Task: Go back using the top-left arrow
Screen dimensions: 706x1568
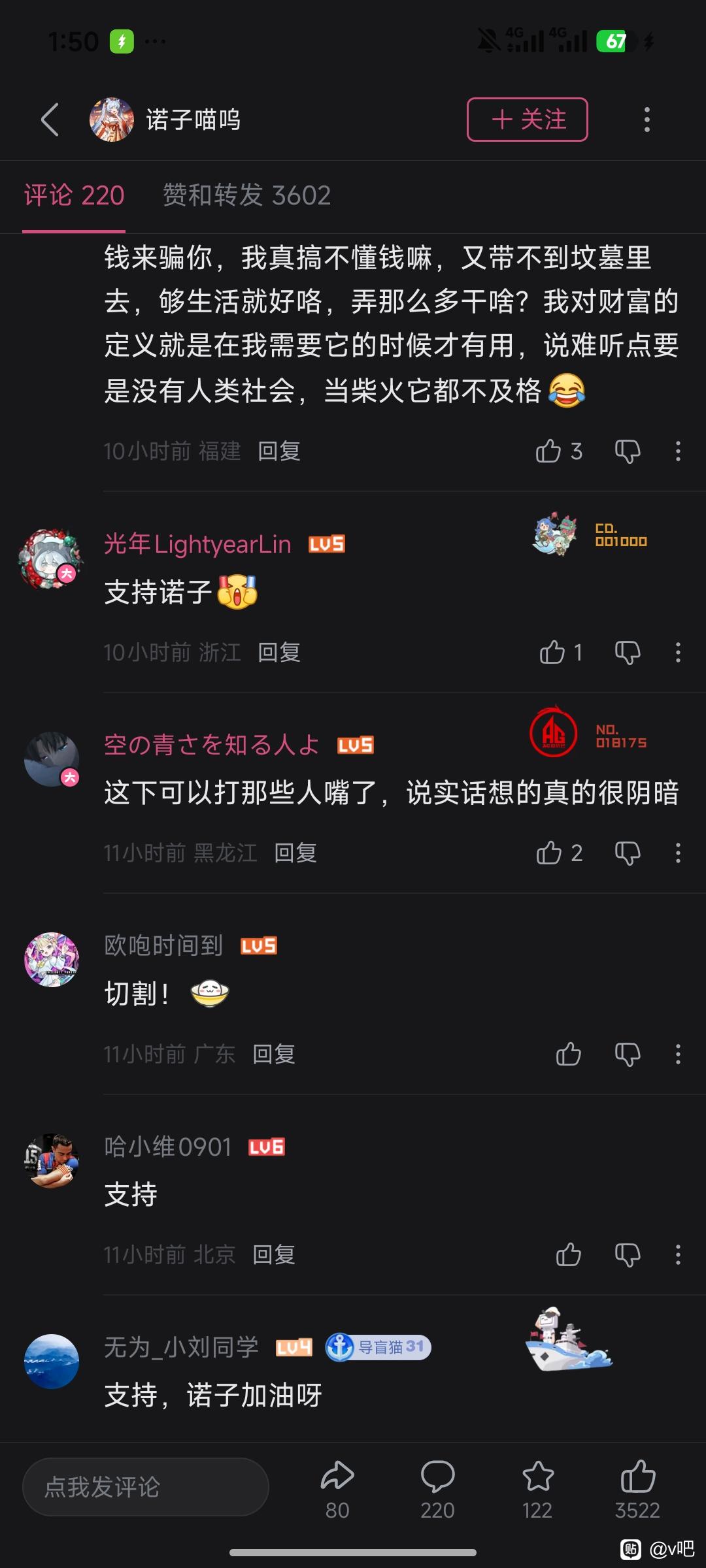Action: (x=50, y=120)
